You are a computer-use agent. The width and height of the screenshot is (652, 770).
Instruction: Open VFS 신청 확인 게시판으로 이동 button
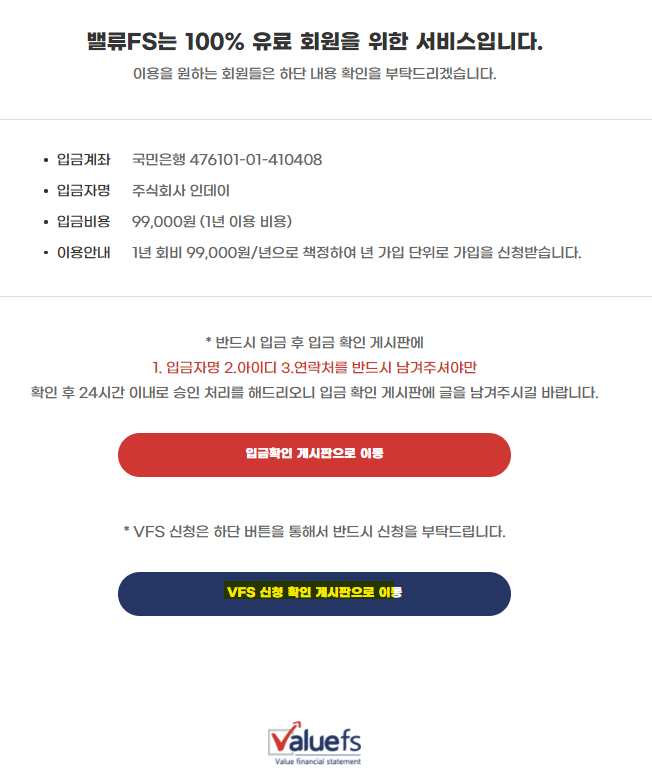[314, 593]
